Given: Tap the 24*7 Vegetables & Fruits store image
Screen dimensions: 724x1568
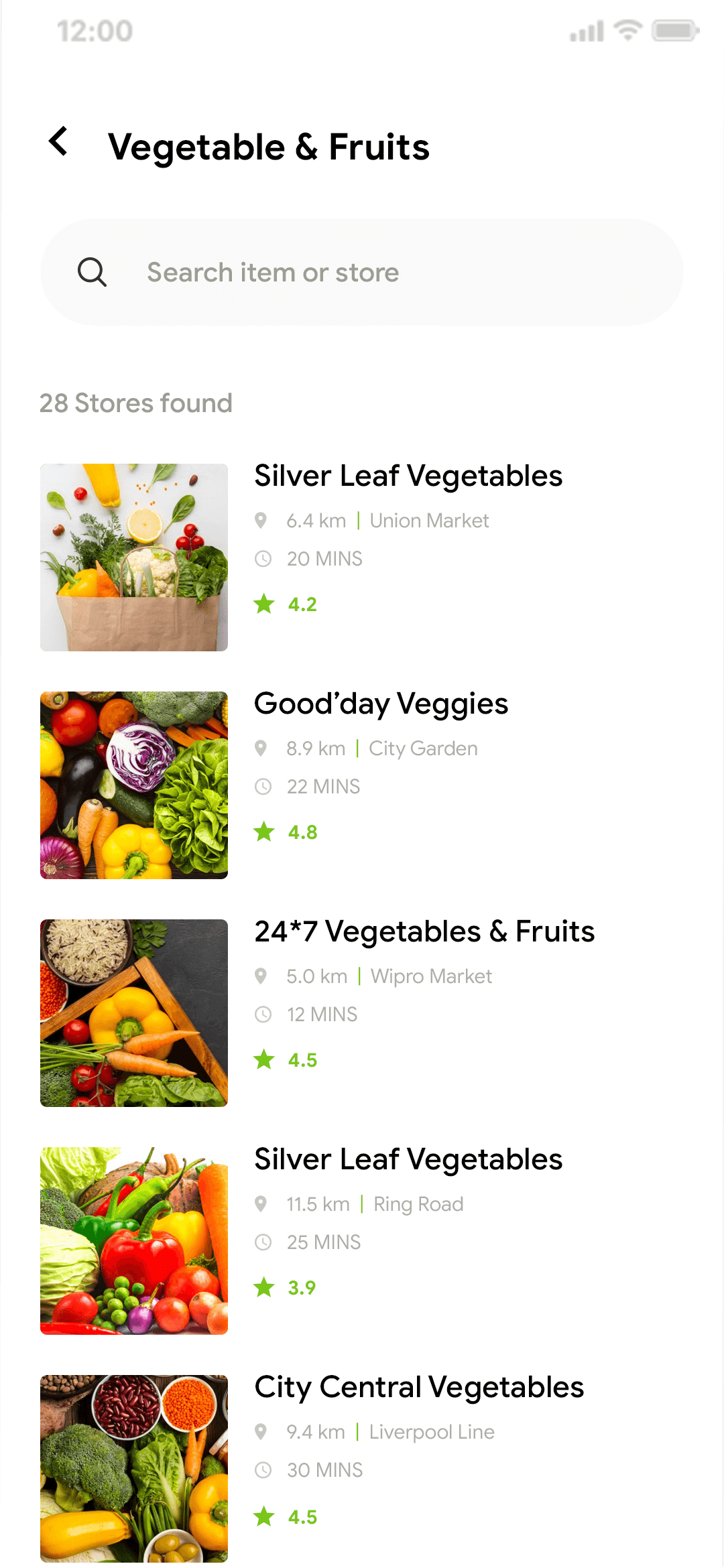Looking at the screenshot, I should coord(133,1012).
